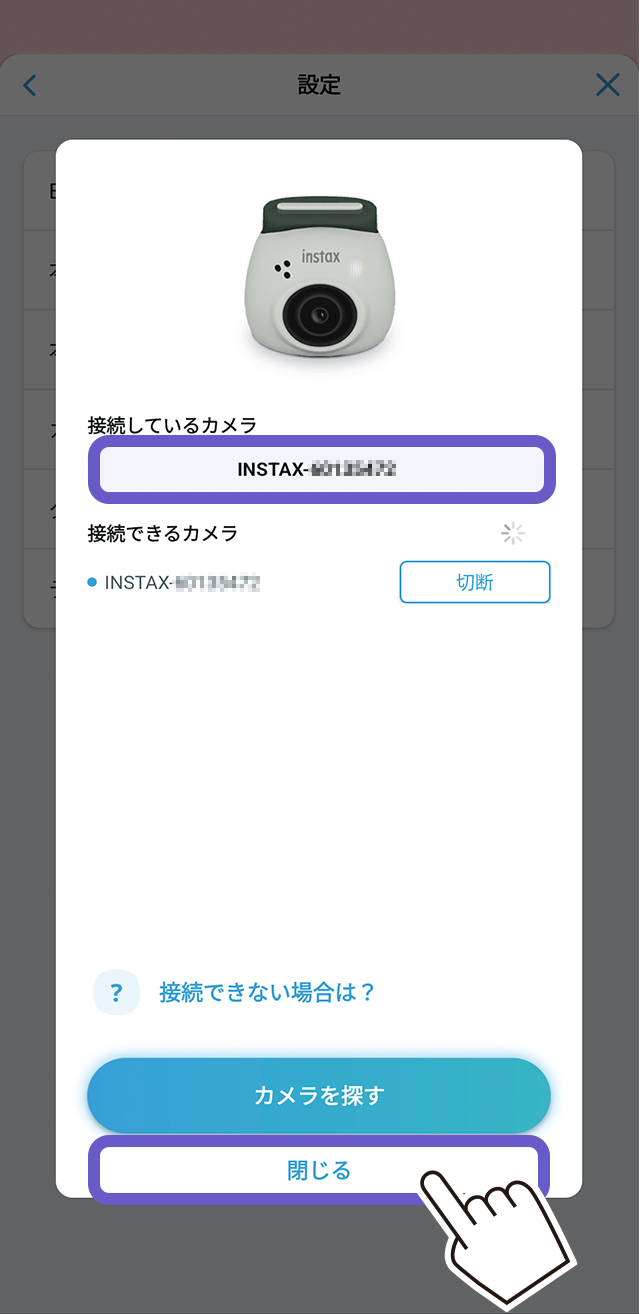
Task: Disconnect the camera with the 切断 button
Action: [475, 582]
